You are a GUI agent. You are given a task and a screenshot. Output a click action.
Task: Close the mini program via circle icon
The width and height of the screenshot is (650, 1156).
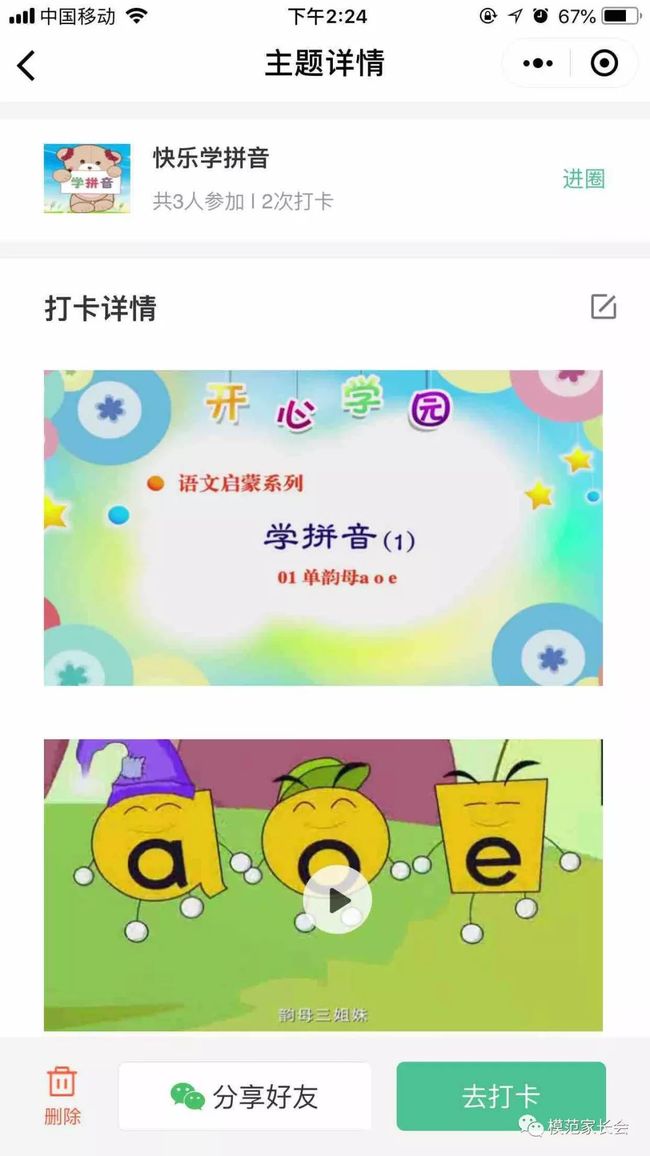(604, 63)
